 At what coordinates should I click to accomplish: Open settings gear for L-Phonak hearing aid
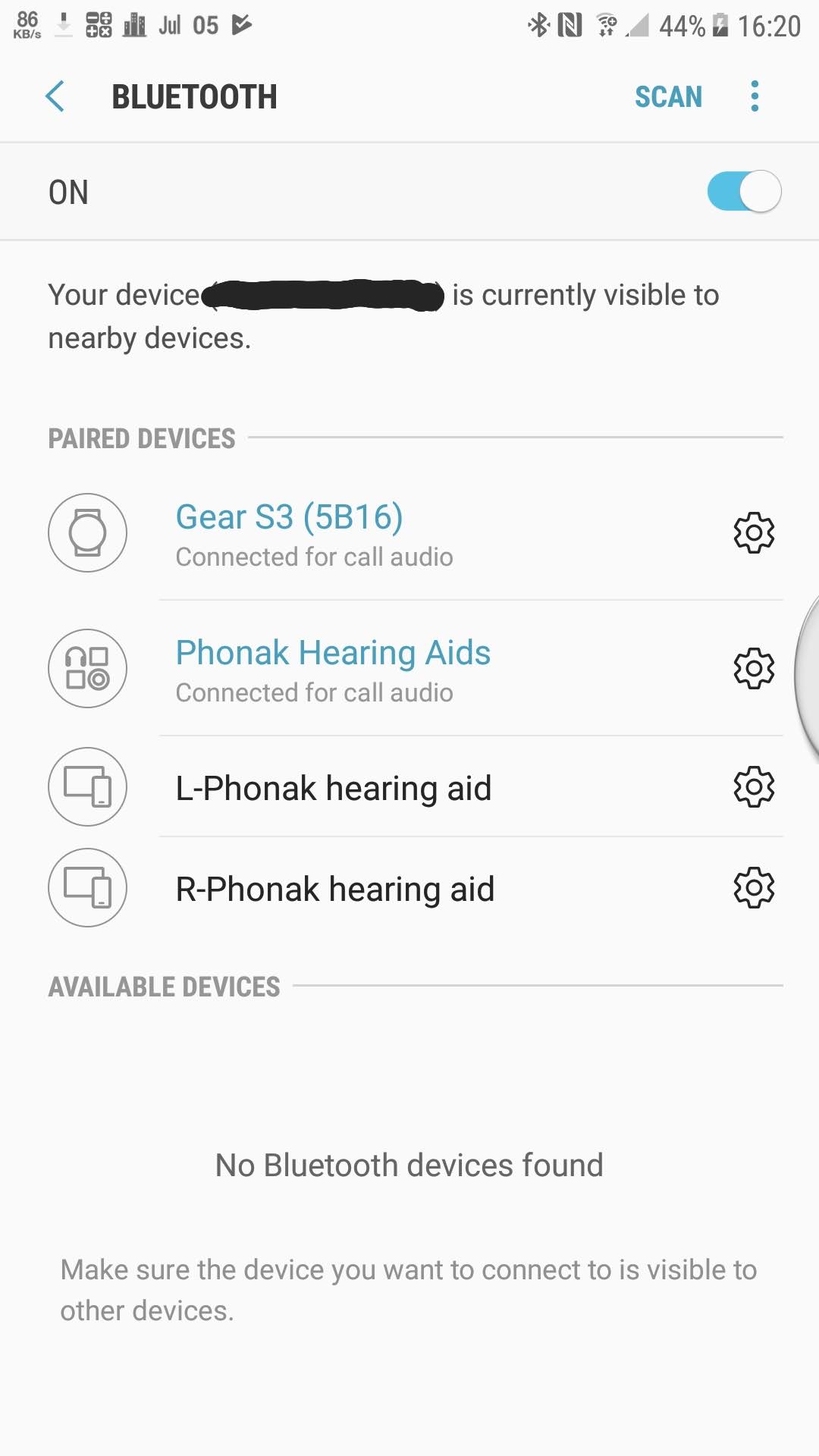[x=754, y=786]
